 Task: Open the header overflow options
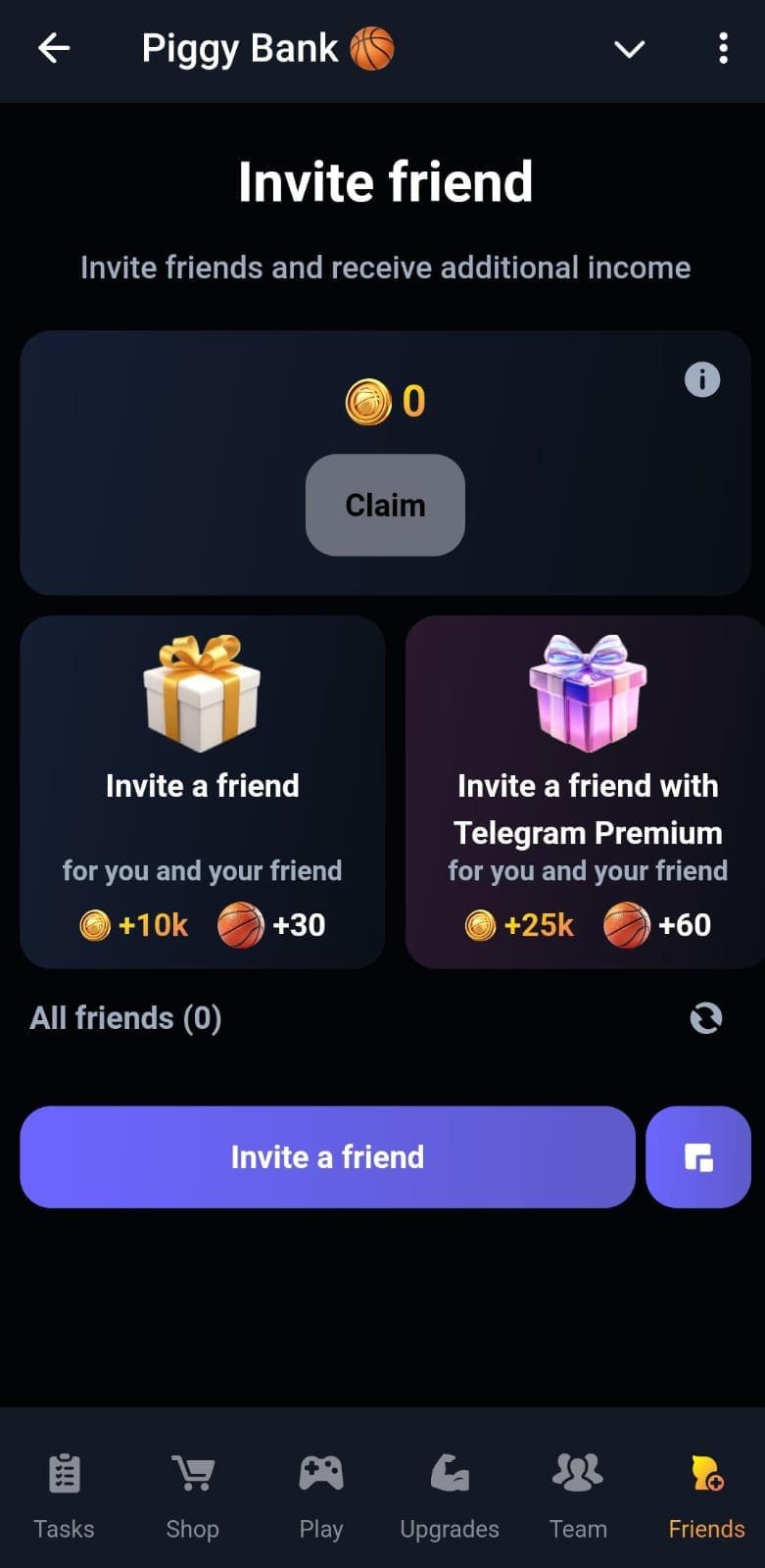coord(722,48)
